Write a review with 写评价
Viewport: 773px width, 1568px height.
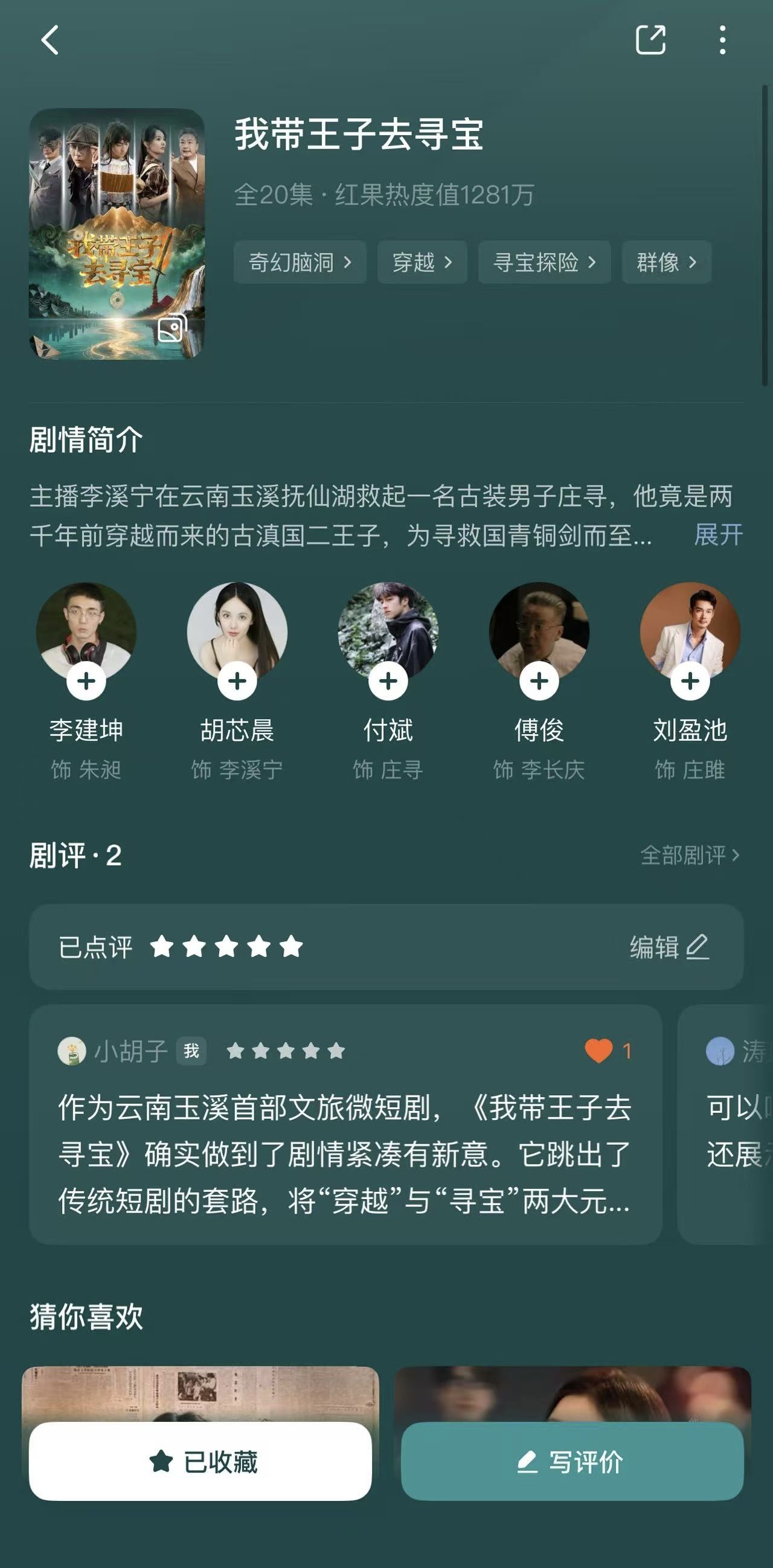tap(572, 1462)
